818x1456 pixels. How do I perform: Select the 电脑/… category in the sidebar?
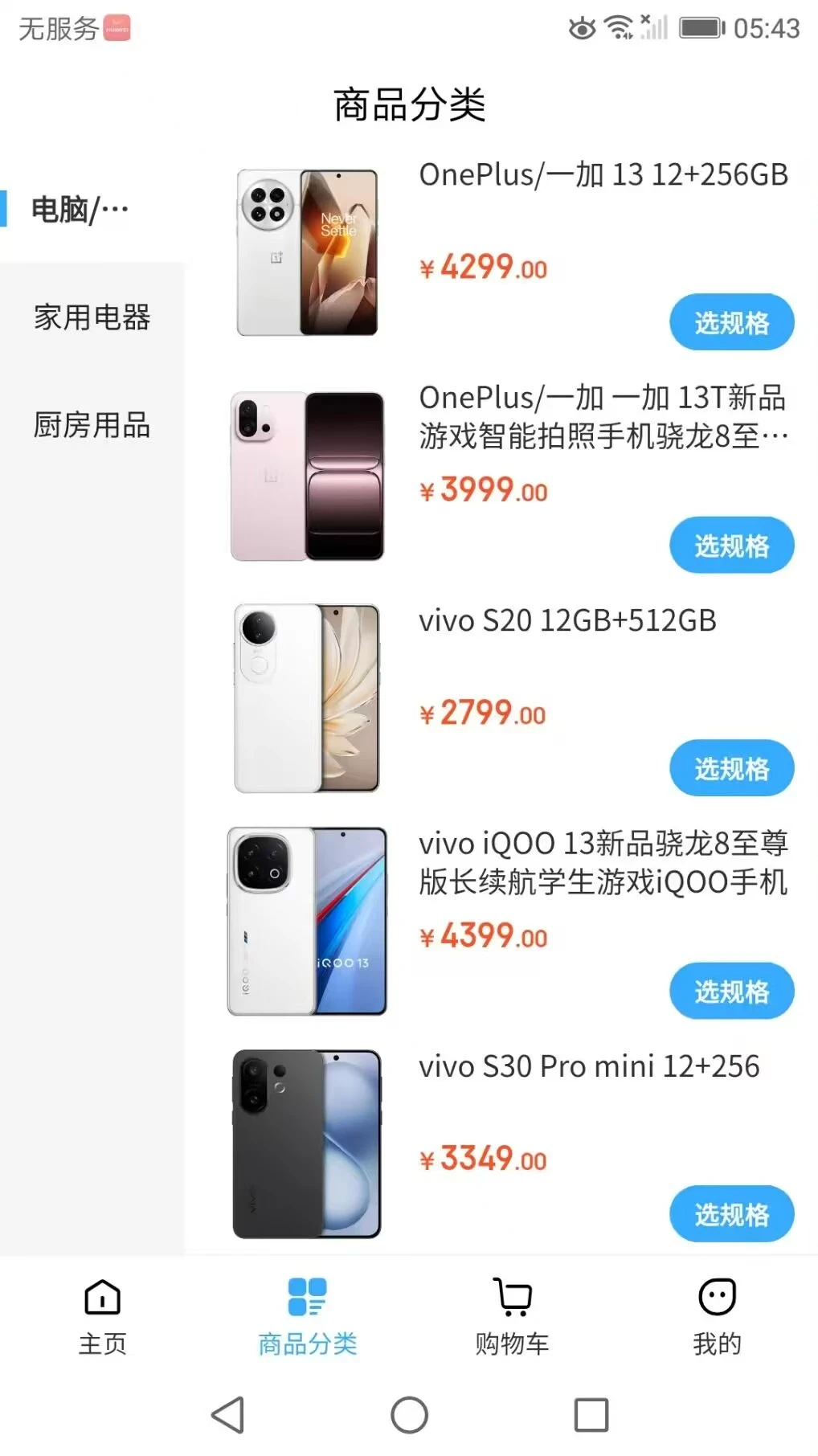[x=80, y=210]
